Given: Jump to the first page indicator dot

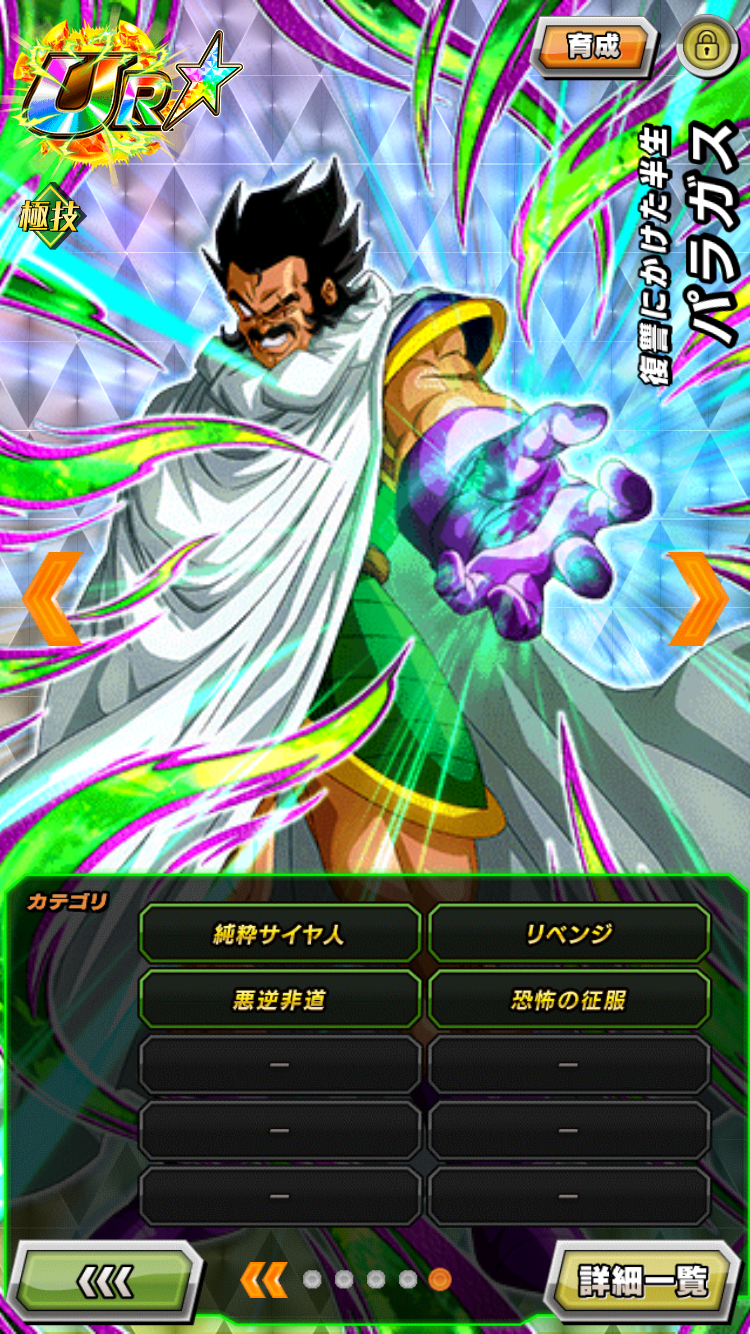Looking at the screenshot, I should click(x=312, y=1279).
